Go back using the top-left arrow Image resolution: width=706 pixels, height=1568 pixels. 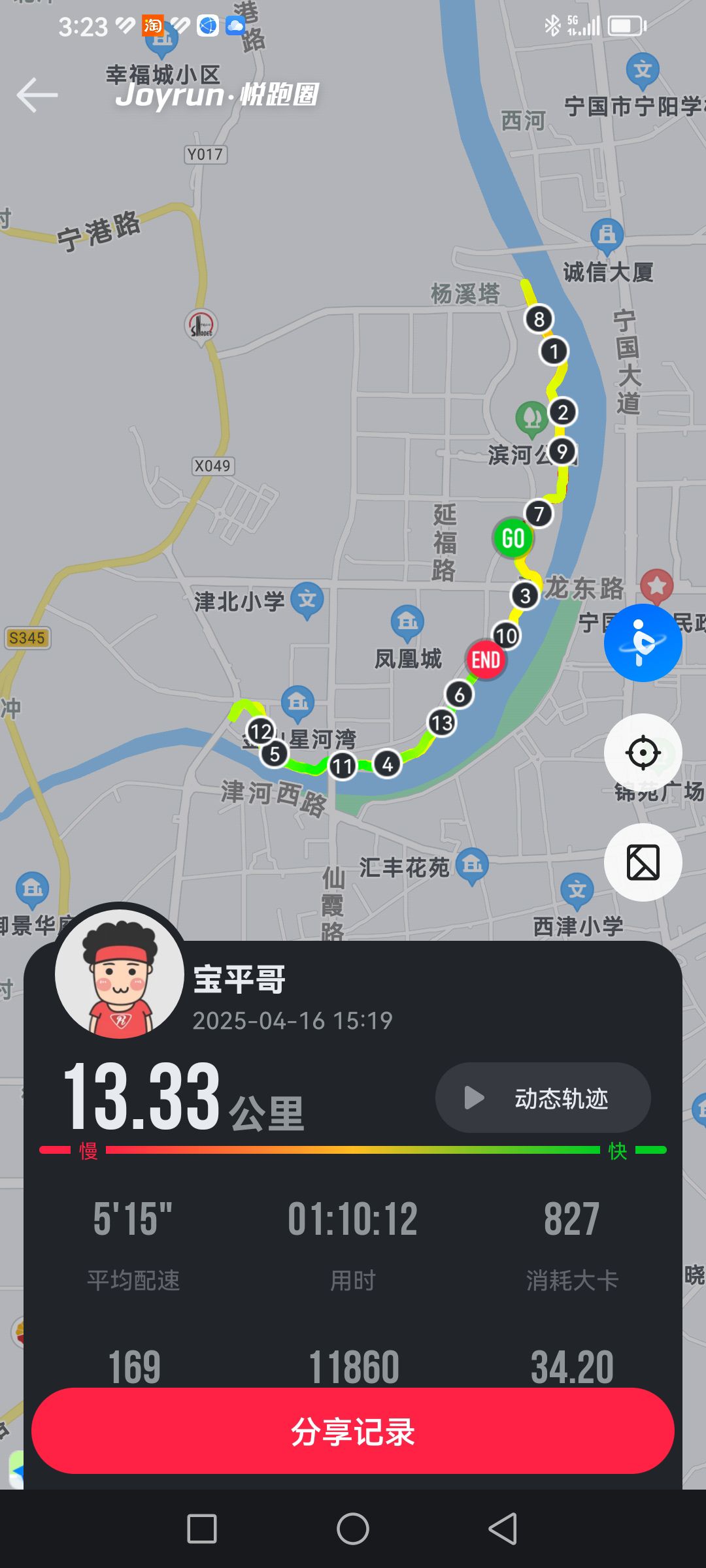37,95
